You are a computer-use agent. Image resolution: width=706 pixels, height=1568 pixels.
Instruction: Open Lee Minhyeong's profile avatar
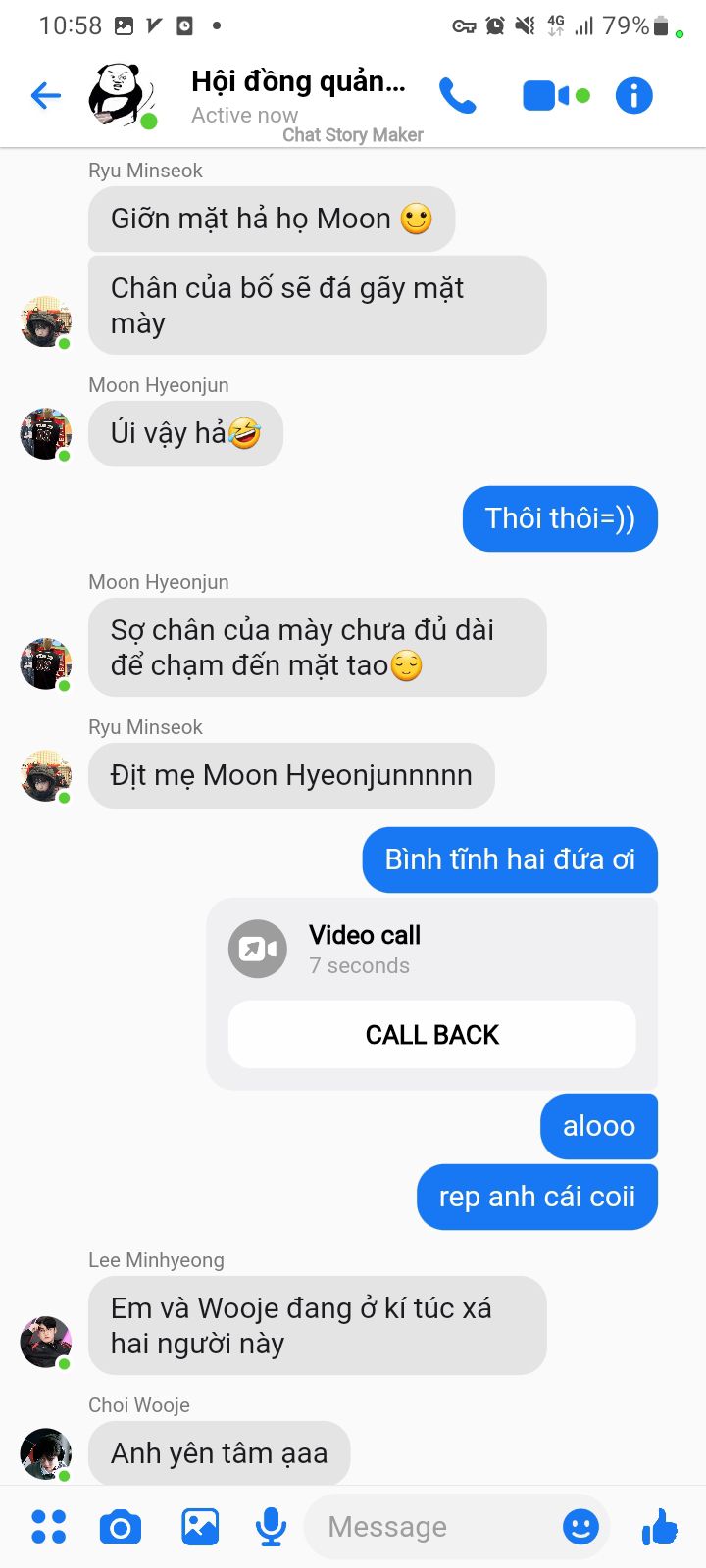point(46,1342)
